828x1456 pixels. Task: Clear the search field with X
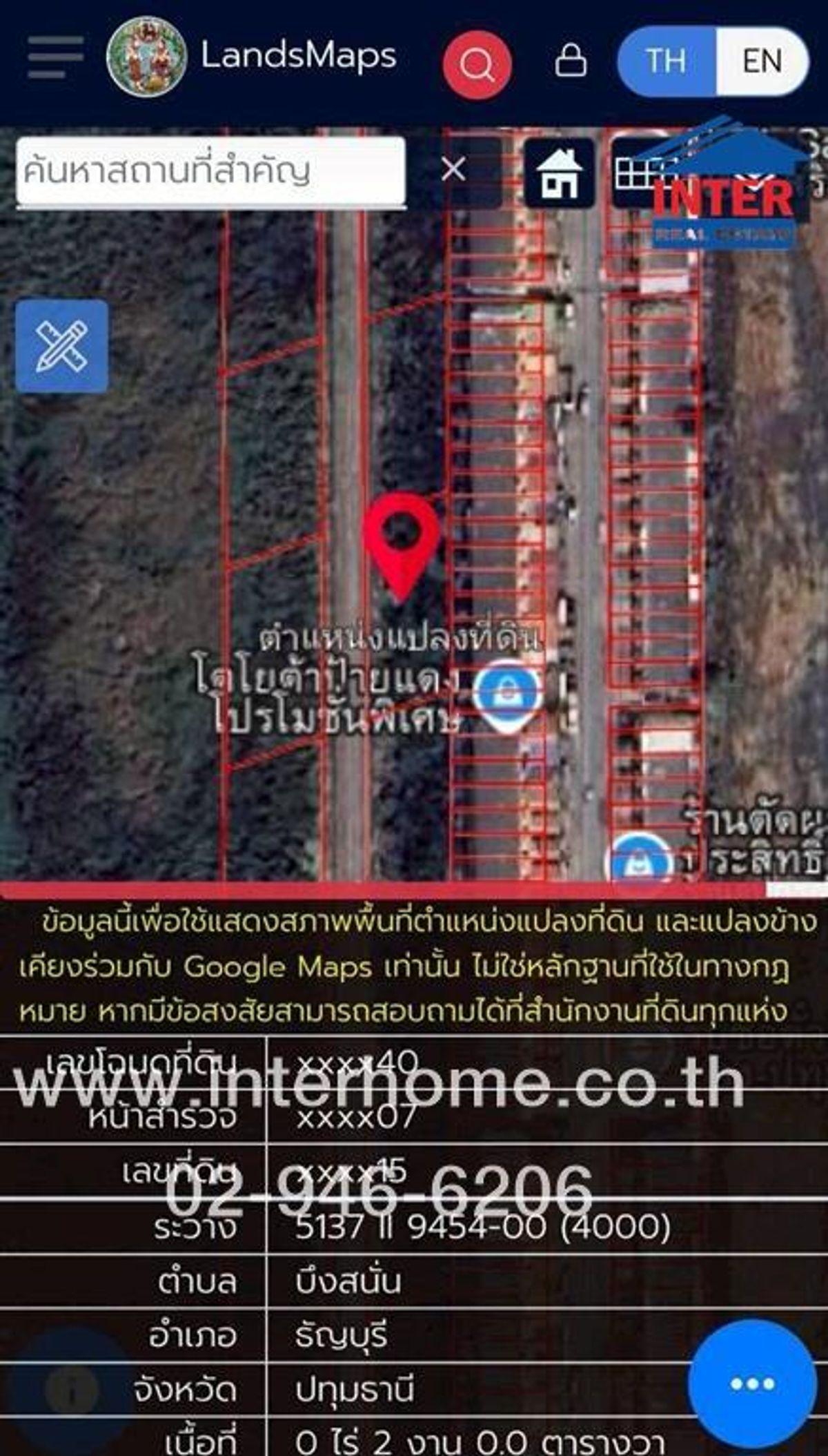pyautogui.click(x=453, y=168)
